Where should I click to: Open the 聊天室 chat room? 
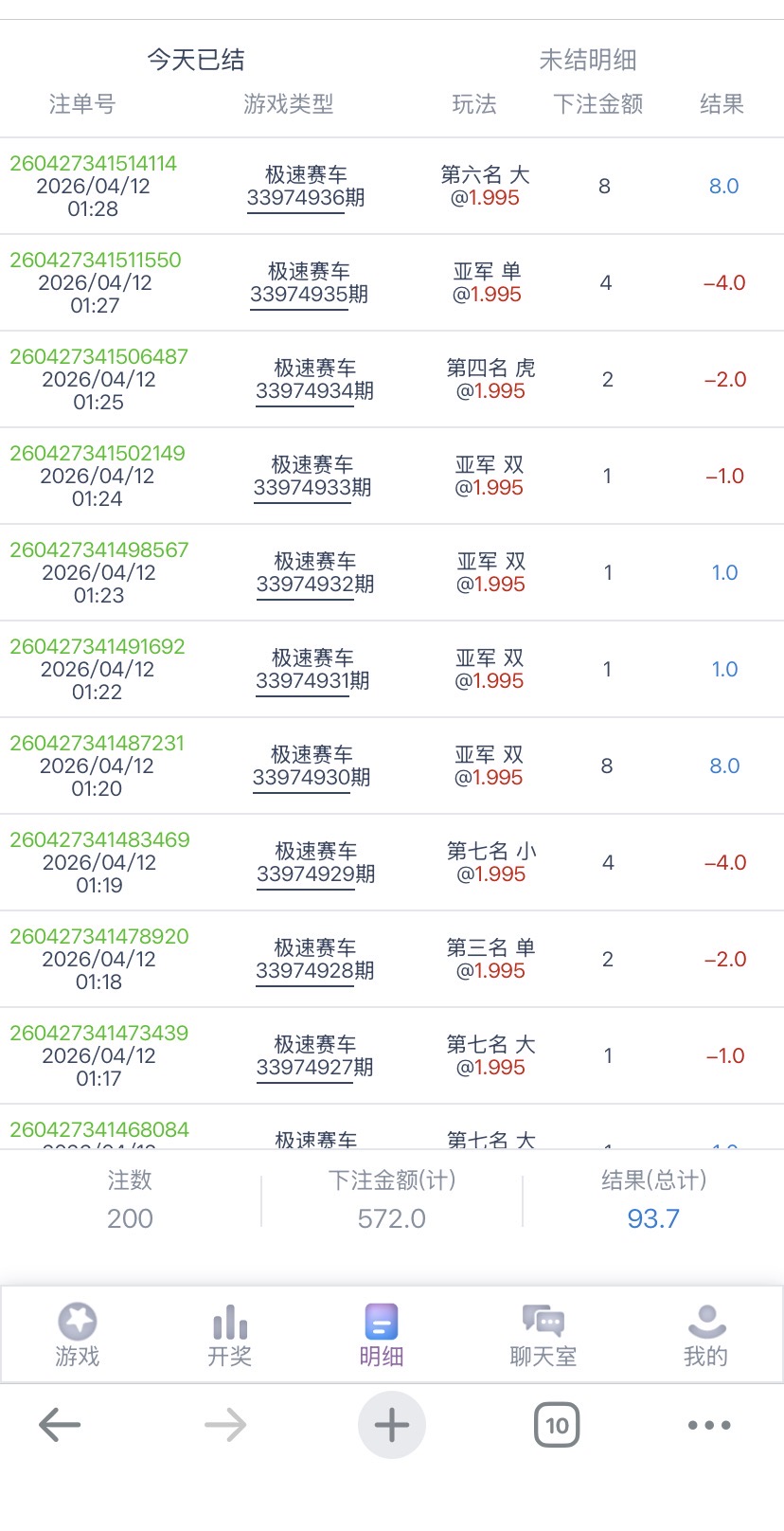click(x=543, y=1334)
